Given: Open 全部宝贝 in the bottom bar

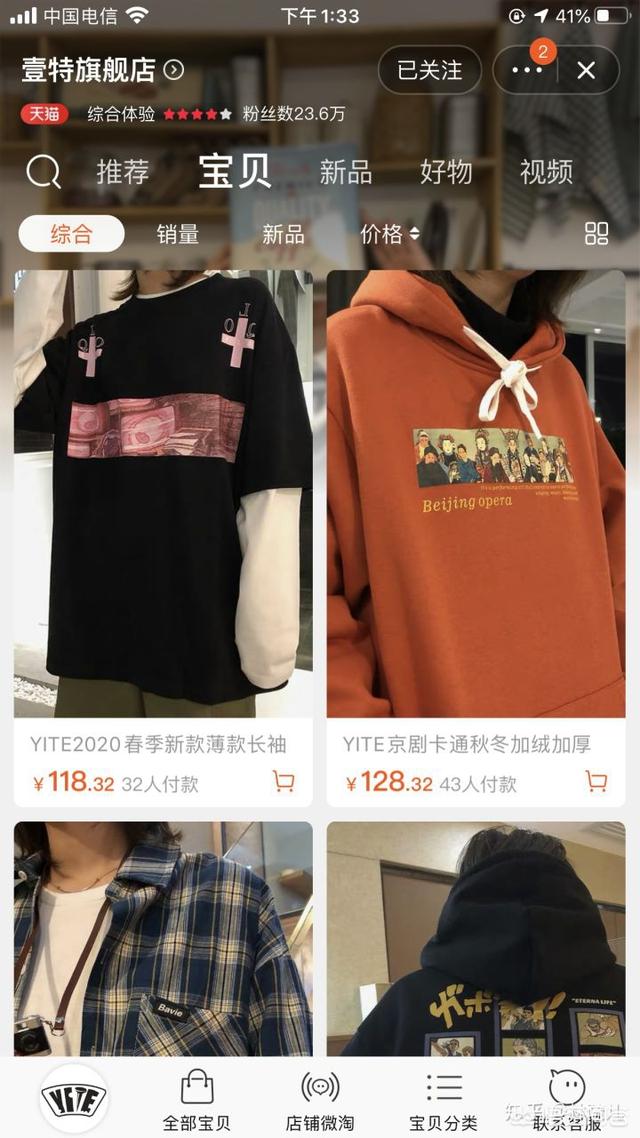Looking at the screenshot, I should (197, 1100).
